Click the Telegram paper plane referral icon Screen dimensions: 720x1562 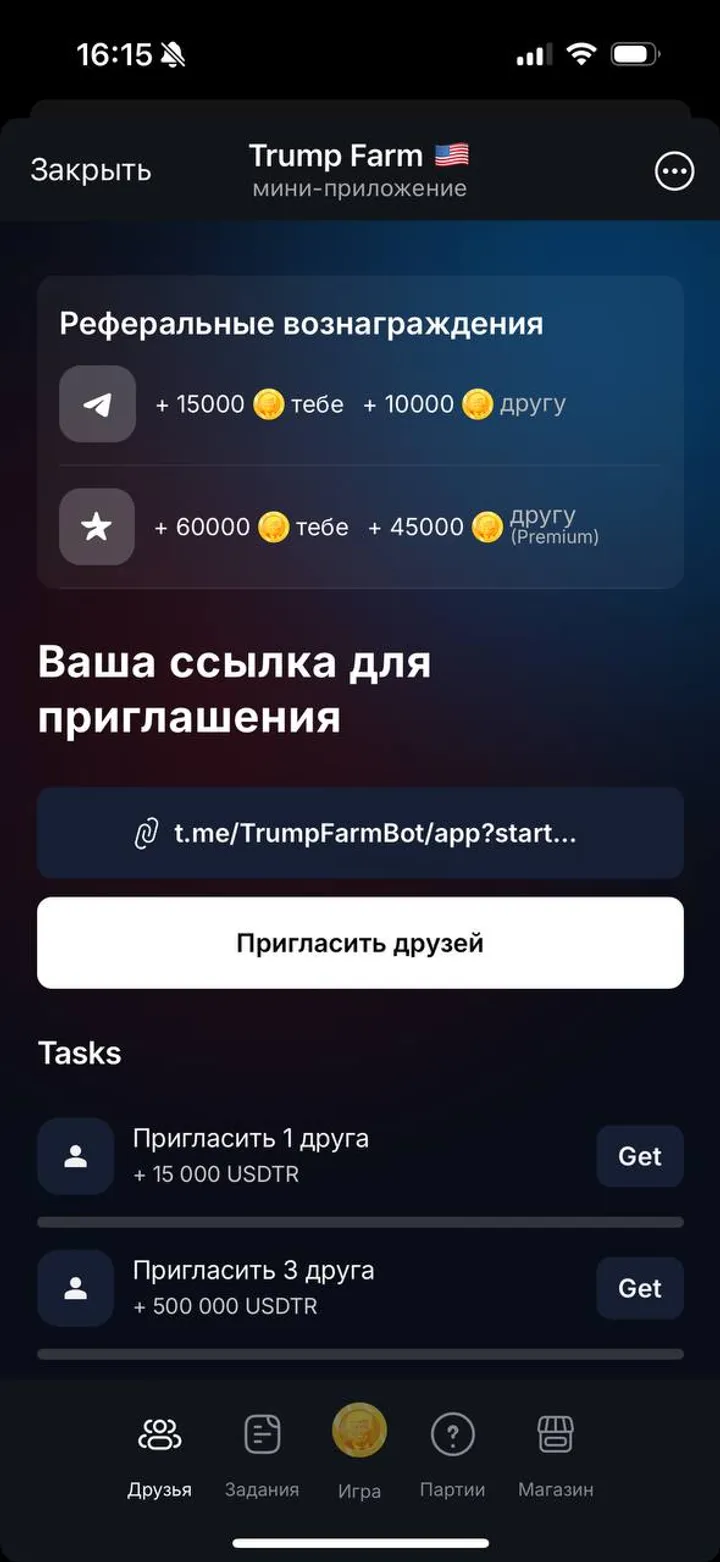96,403
